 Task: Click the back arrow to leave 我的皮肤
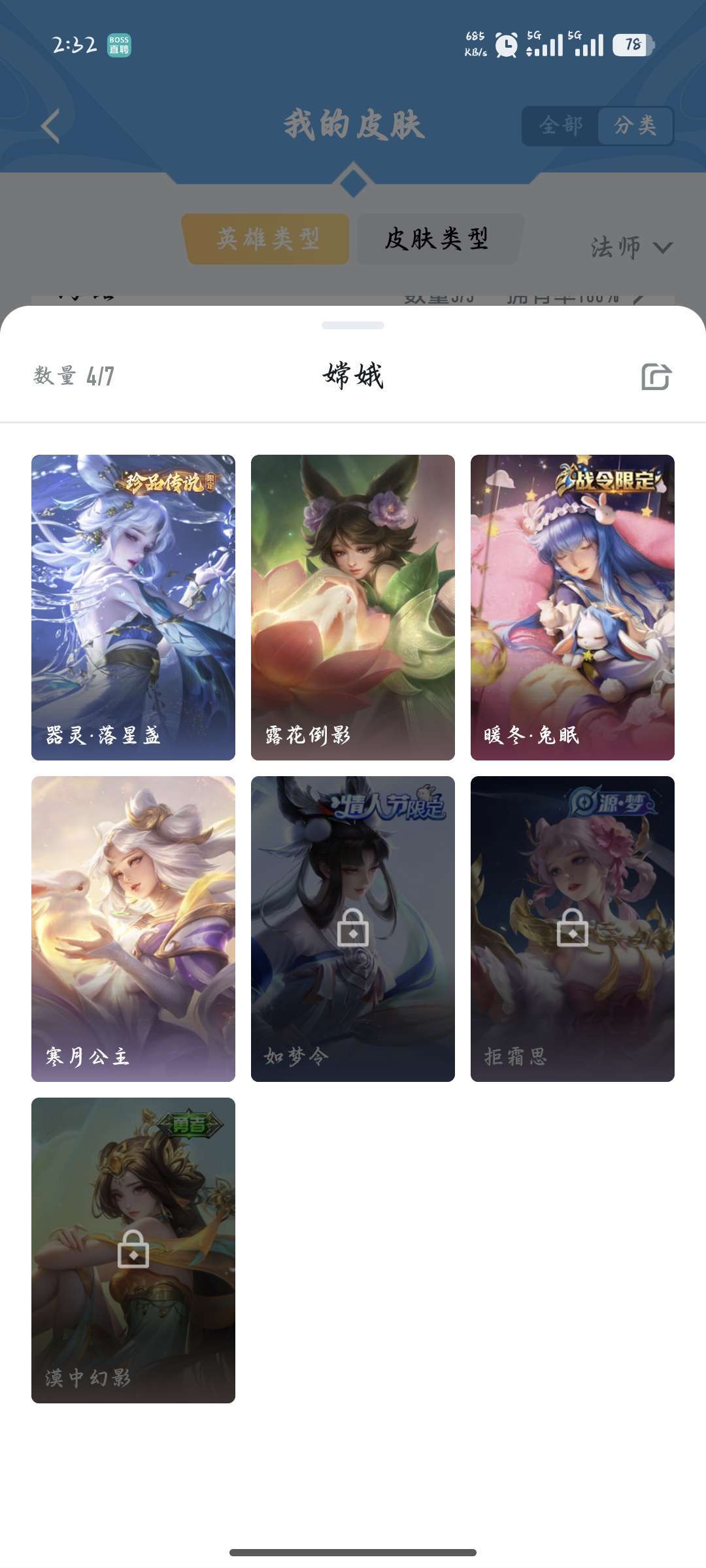point(49,125)
